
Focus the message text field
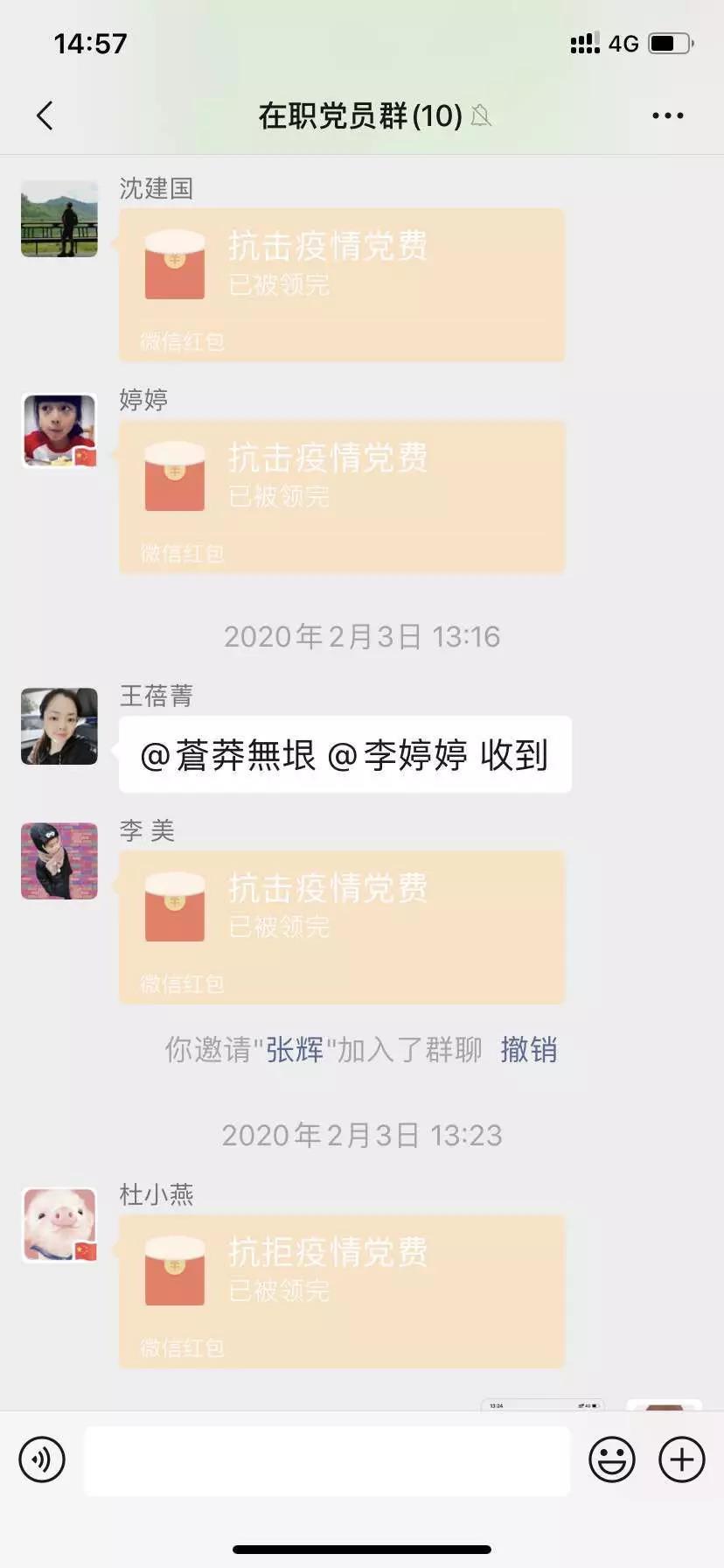(x=327, y=1459)
